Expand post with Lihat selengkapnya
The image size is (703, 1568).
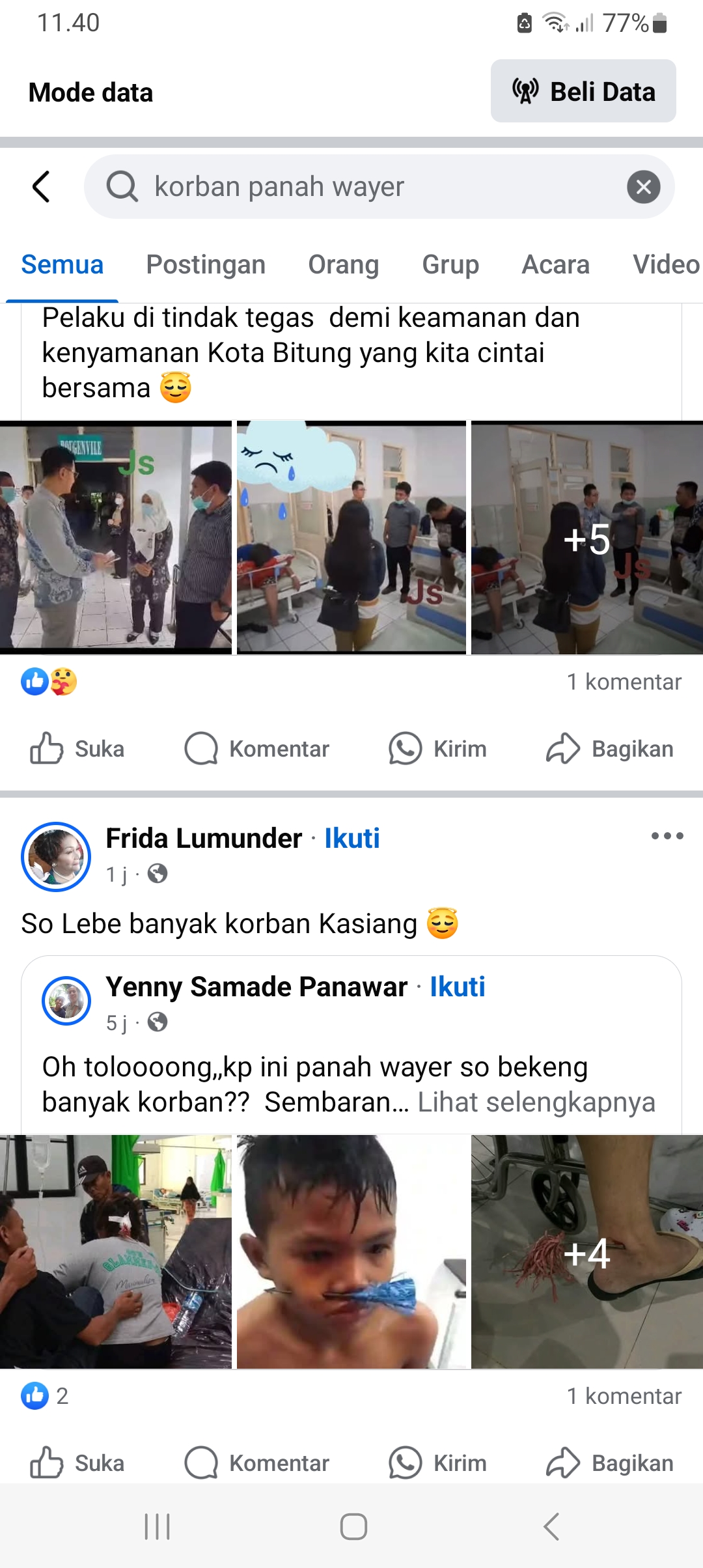tap(536, 1102)
